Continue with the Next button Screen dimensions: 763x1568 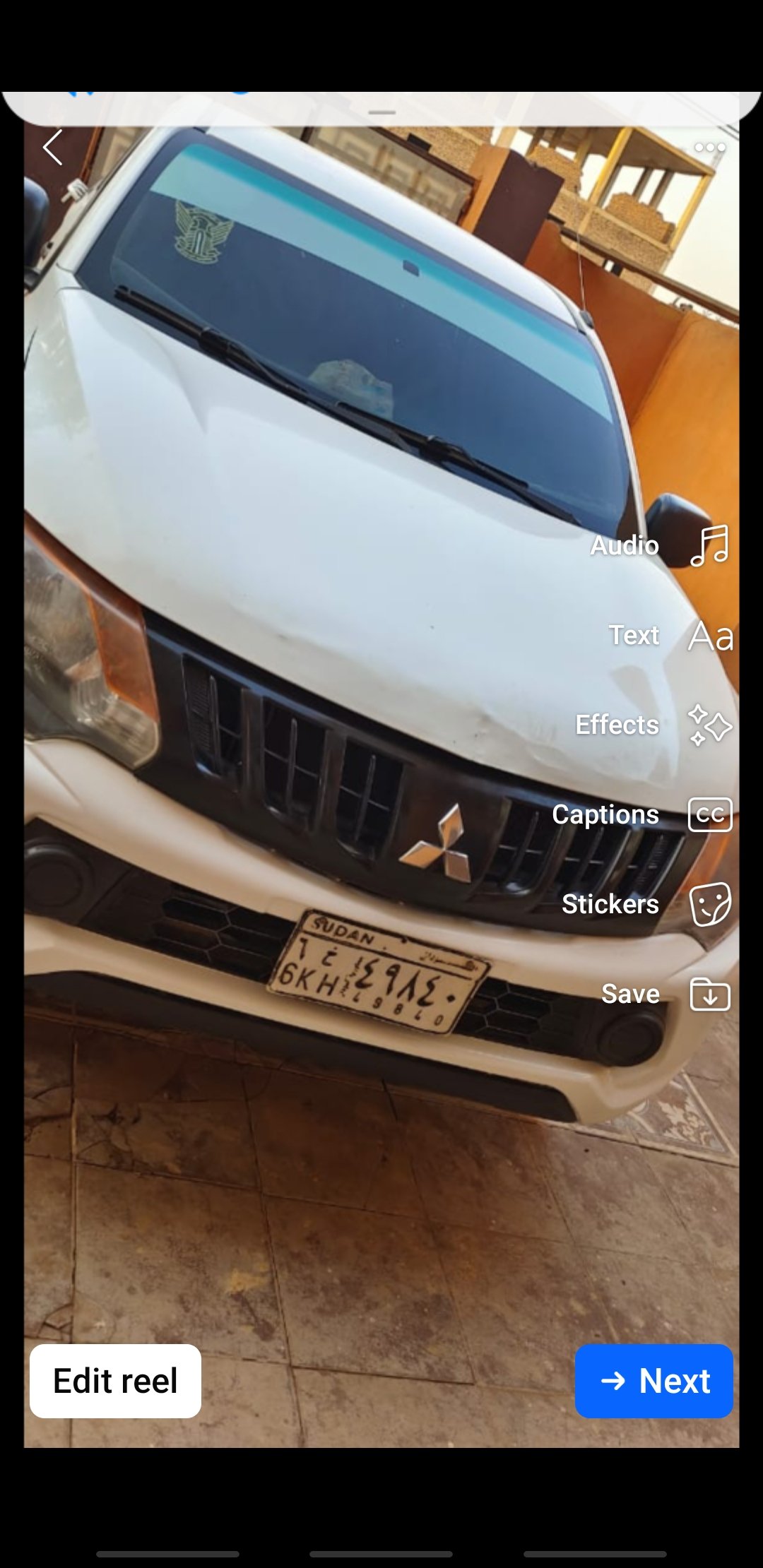click(x=653, y=1381)
